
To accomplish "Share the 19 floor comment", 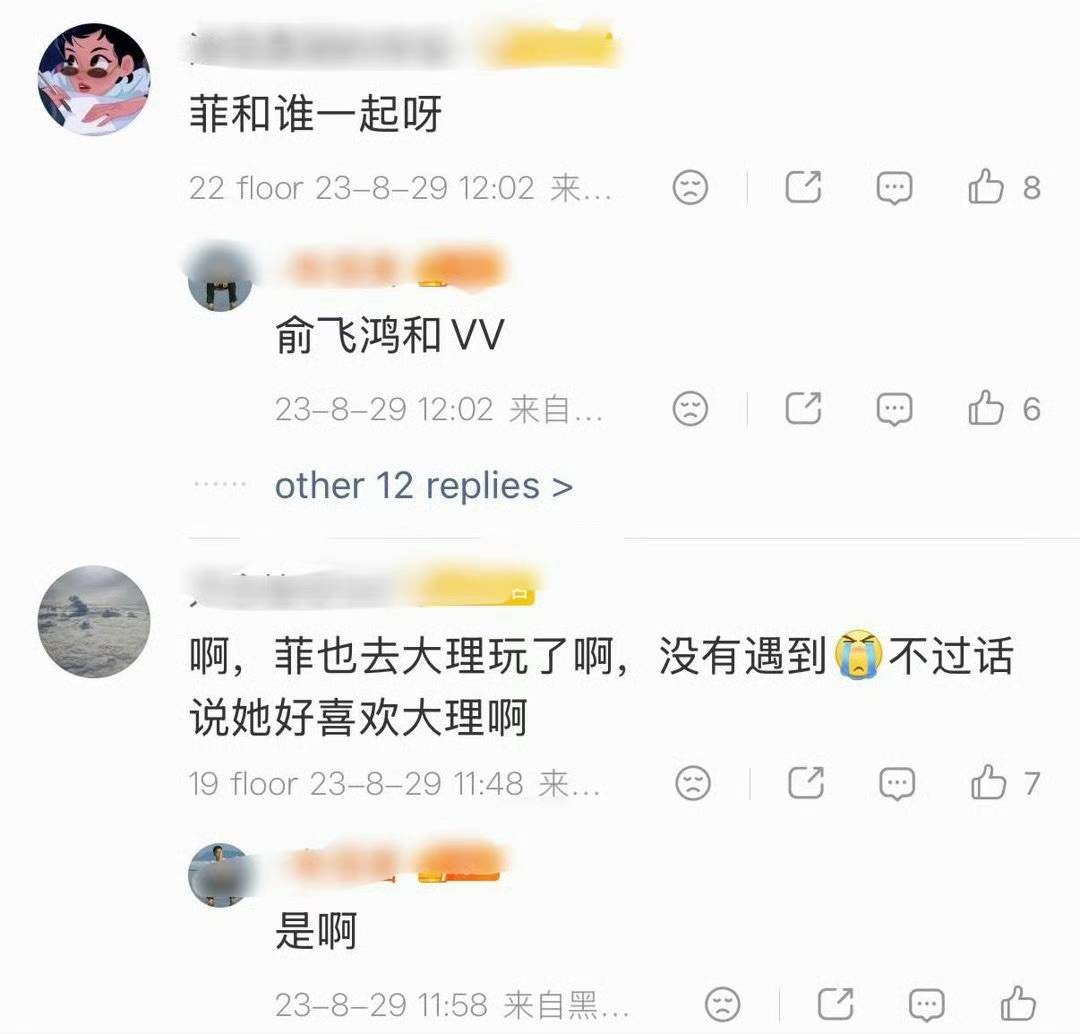I will point(805,783).
